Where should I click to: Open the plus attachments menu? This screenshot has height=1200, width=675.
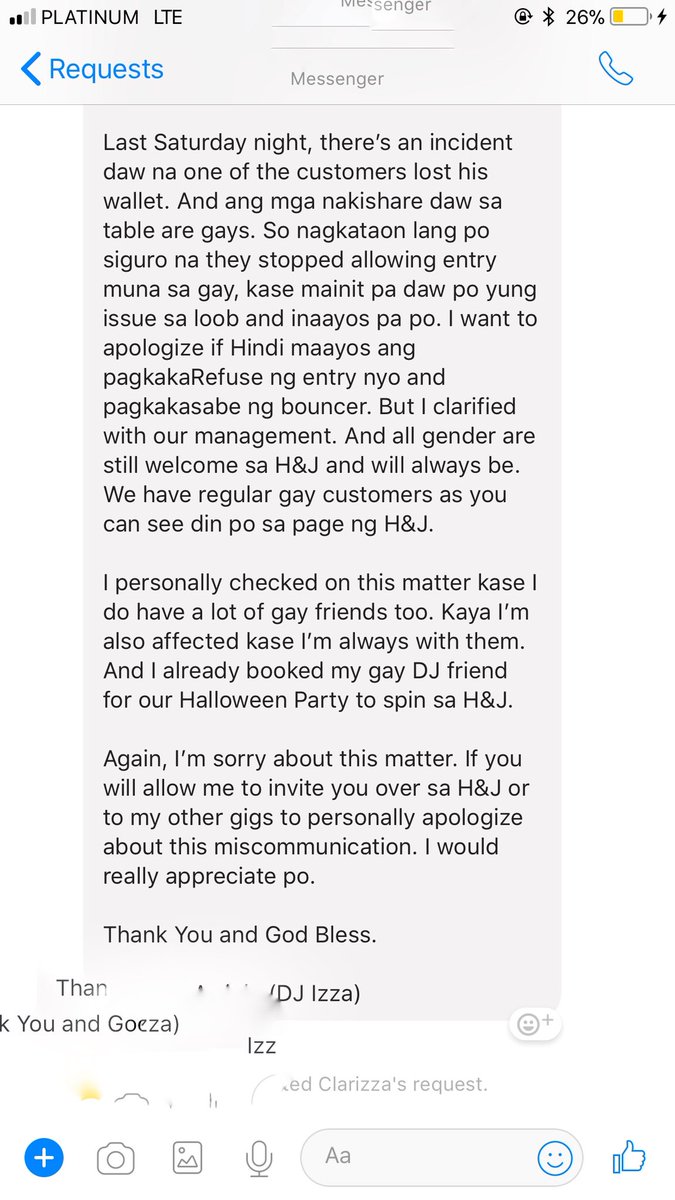(x=43, y=1158)
